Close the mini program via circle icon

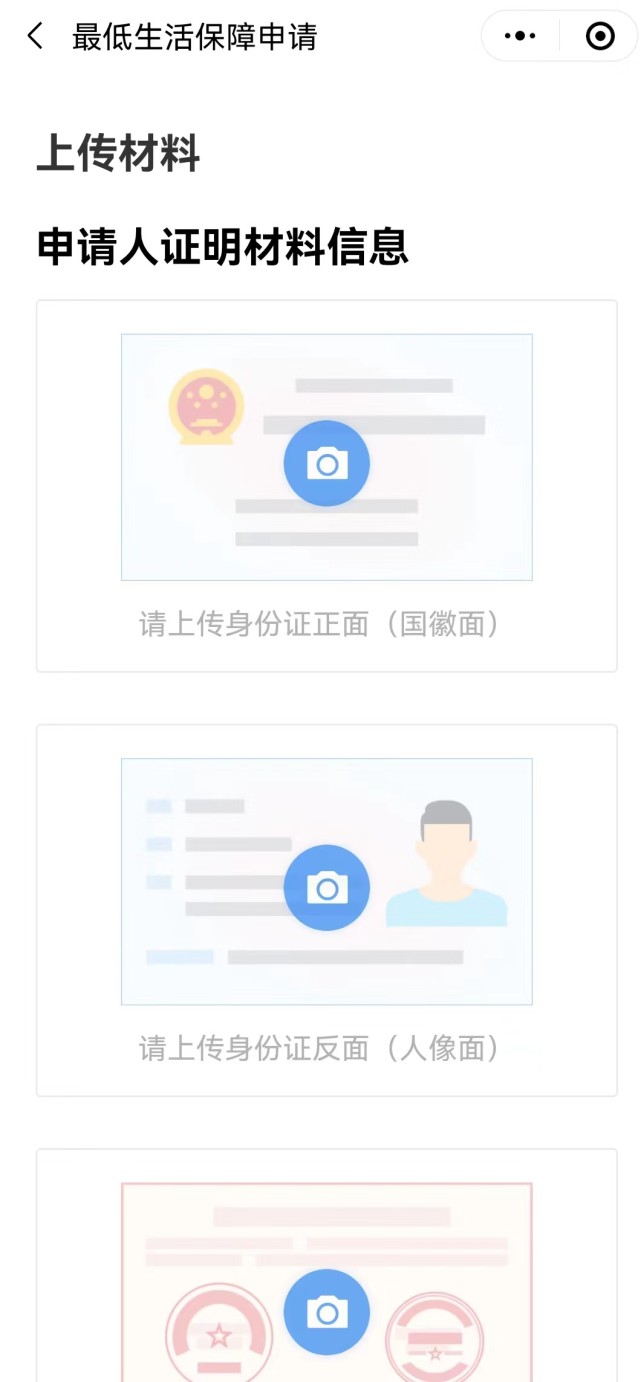[599, 37]
